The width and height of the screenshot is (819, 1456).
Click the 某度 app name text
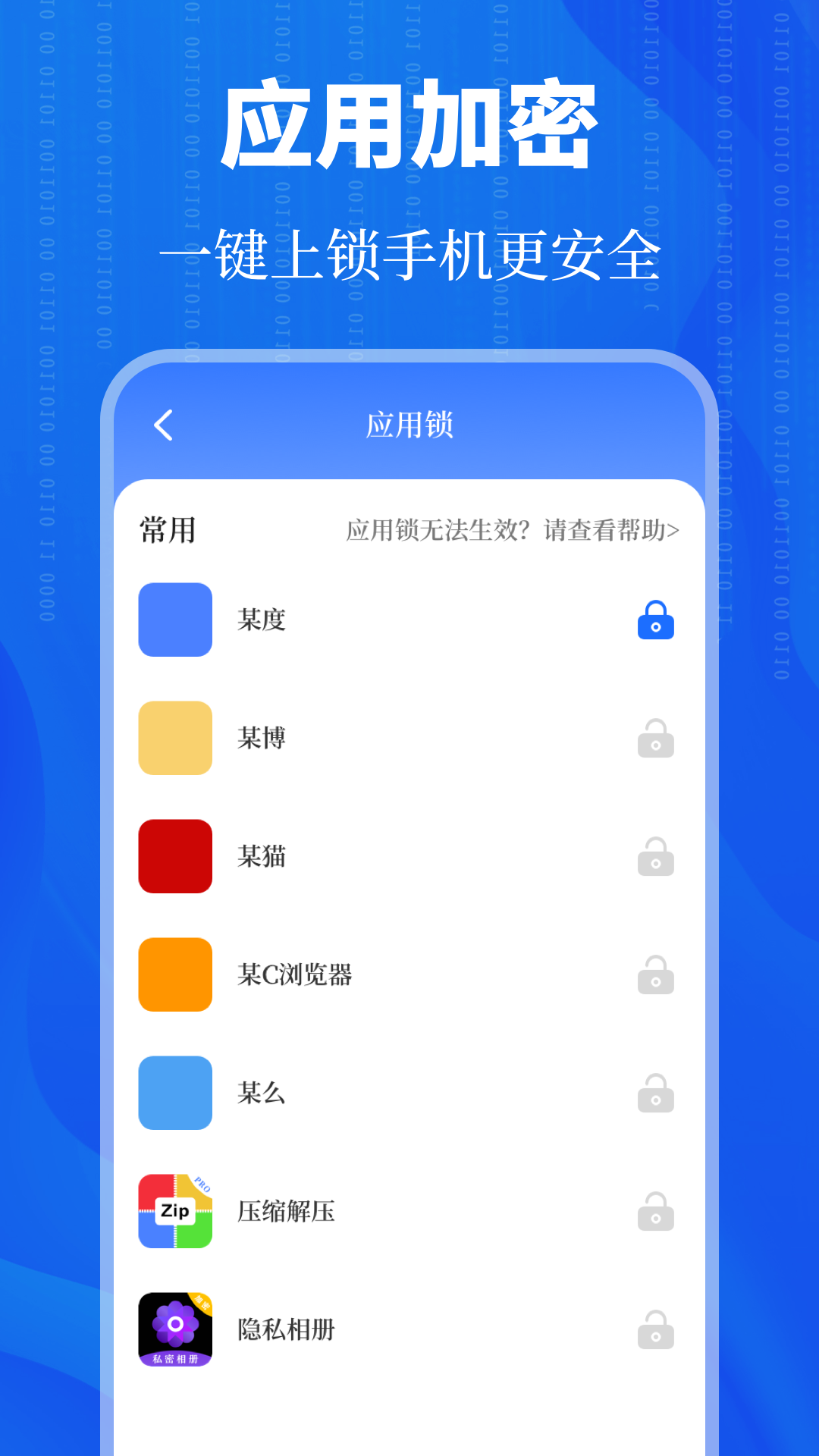click(x=261, y=620)
